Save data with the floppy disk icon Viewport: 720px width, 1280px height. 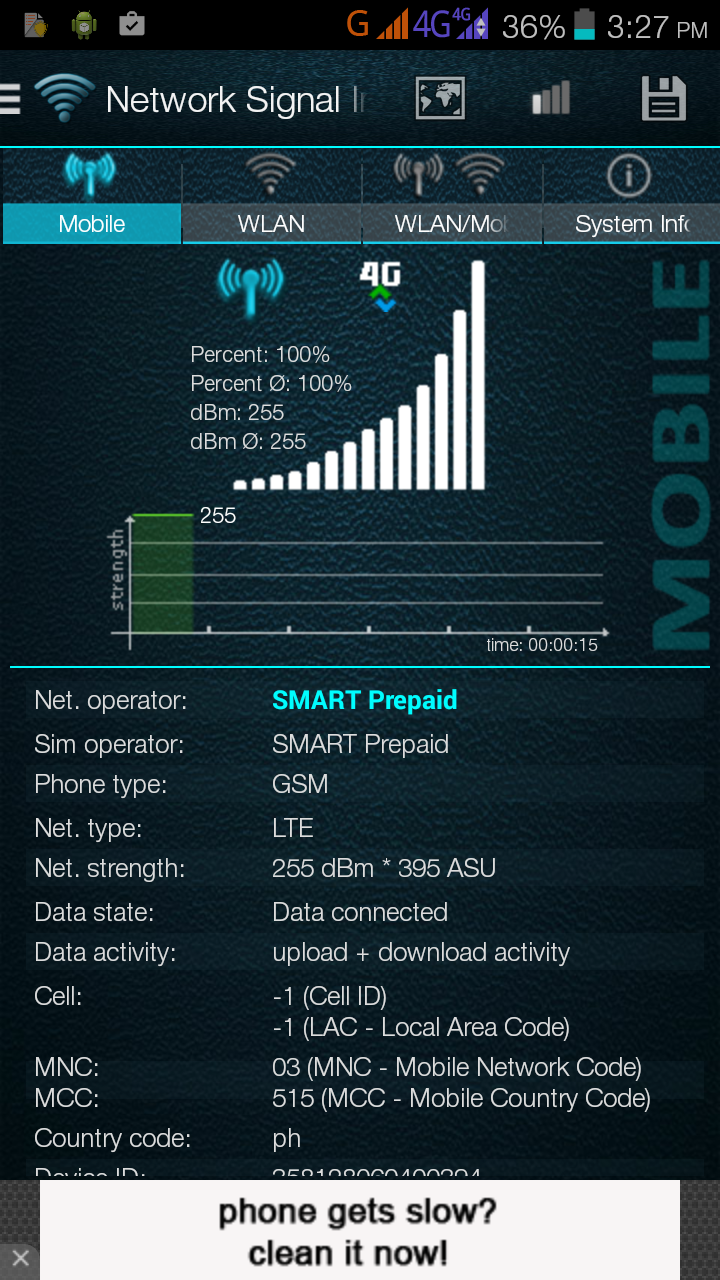click(663, 99)
